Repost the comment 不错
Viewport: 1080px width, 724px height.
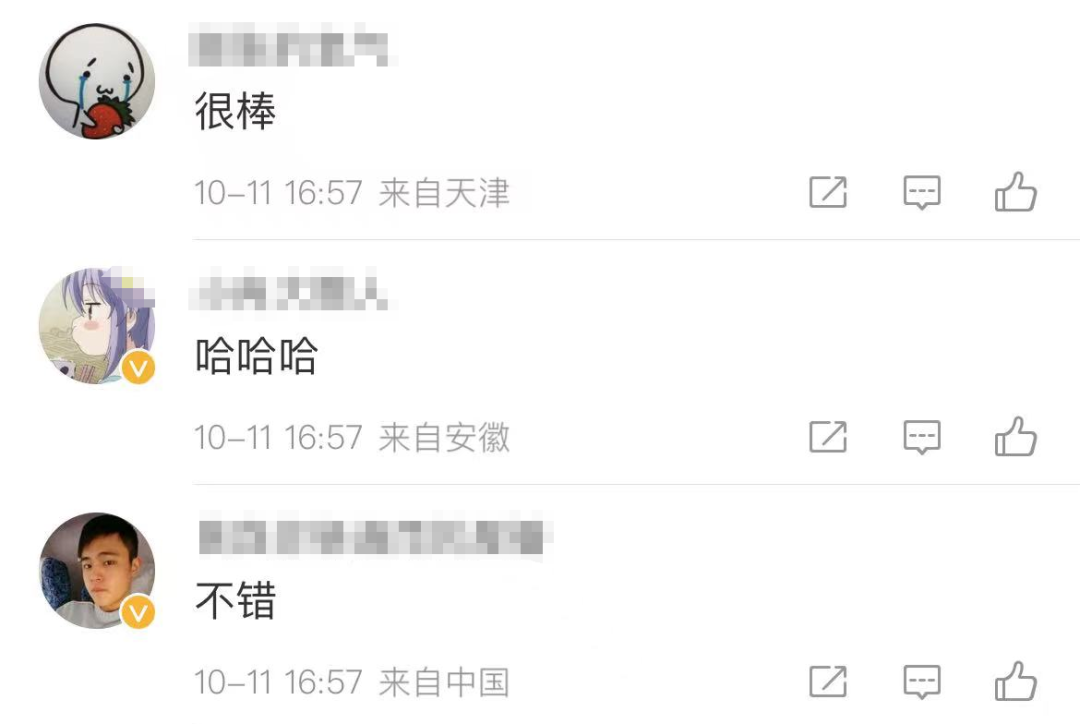click(828, 682)
